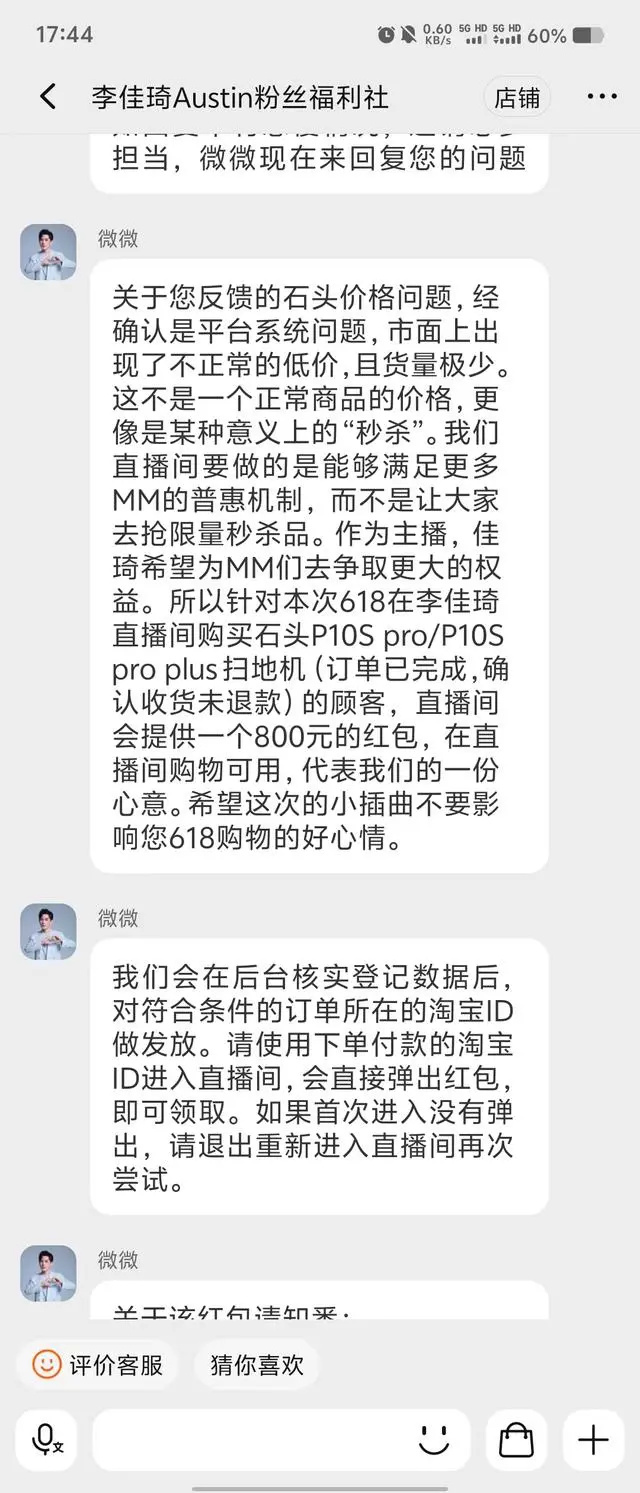The width and height of the screenshot is (640, 1493).
Task: Open the emoji picker
Action: 434,1440
